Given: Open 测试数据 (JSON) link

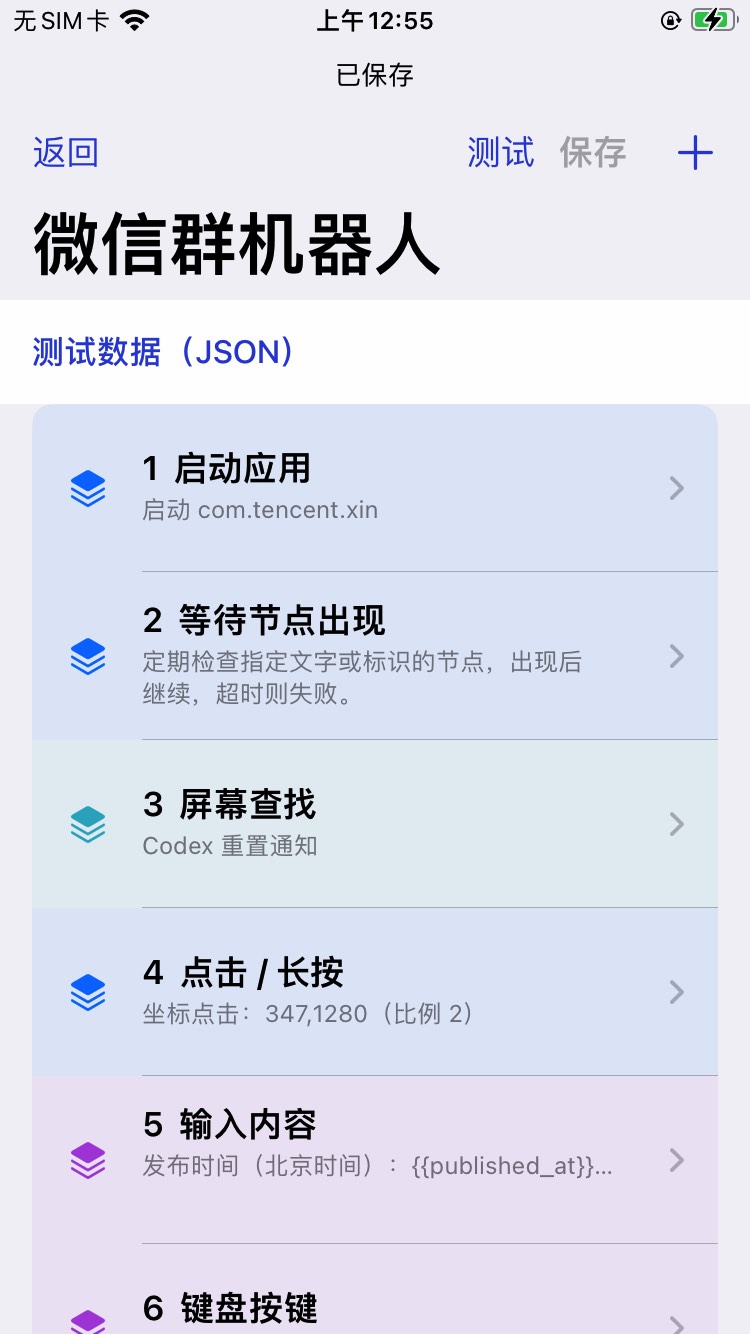Looking at the screenshot, I should coord(164,352).
